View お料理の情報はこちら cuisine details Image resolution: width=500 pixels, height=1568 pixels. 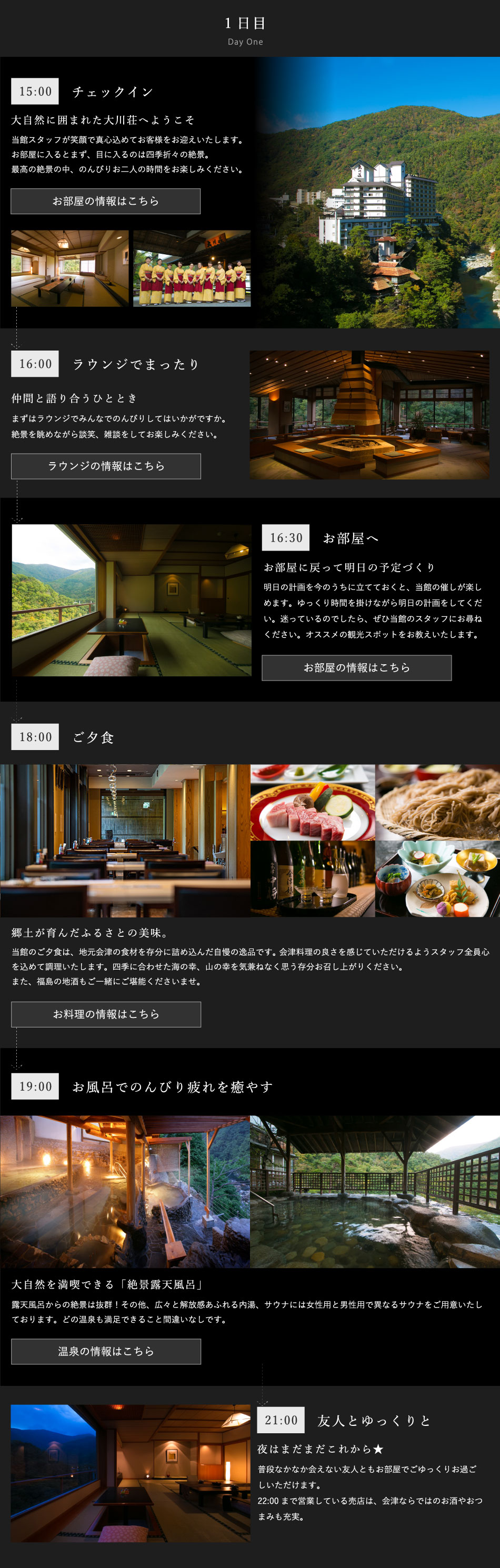(x=106, y=1014)
